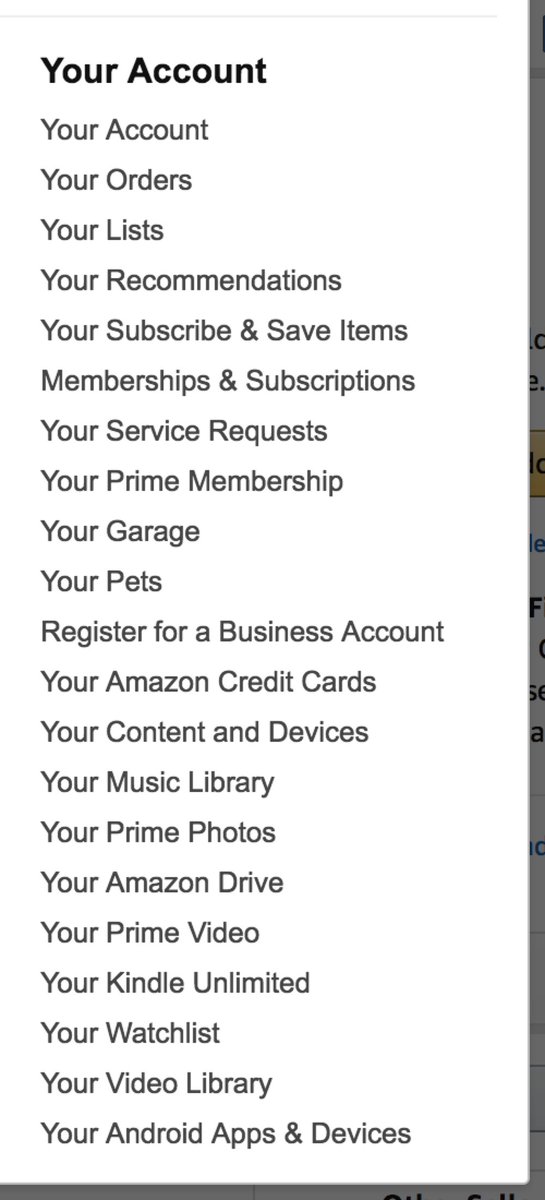Screen dimensions: 545x1200
Task: Open Your Service Requests
Action: coord(184,431)
